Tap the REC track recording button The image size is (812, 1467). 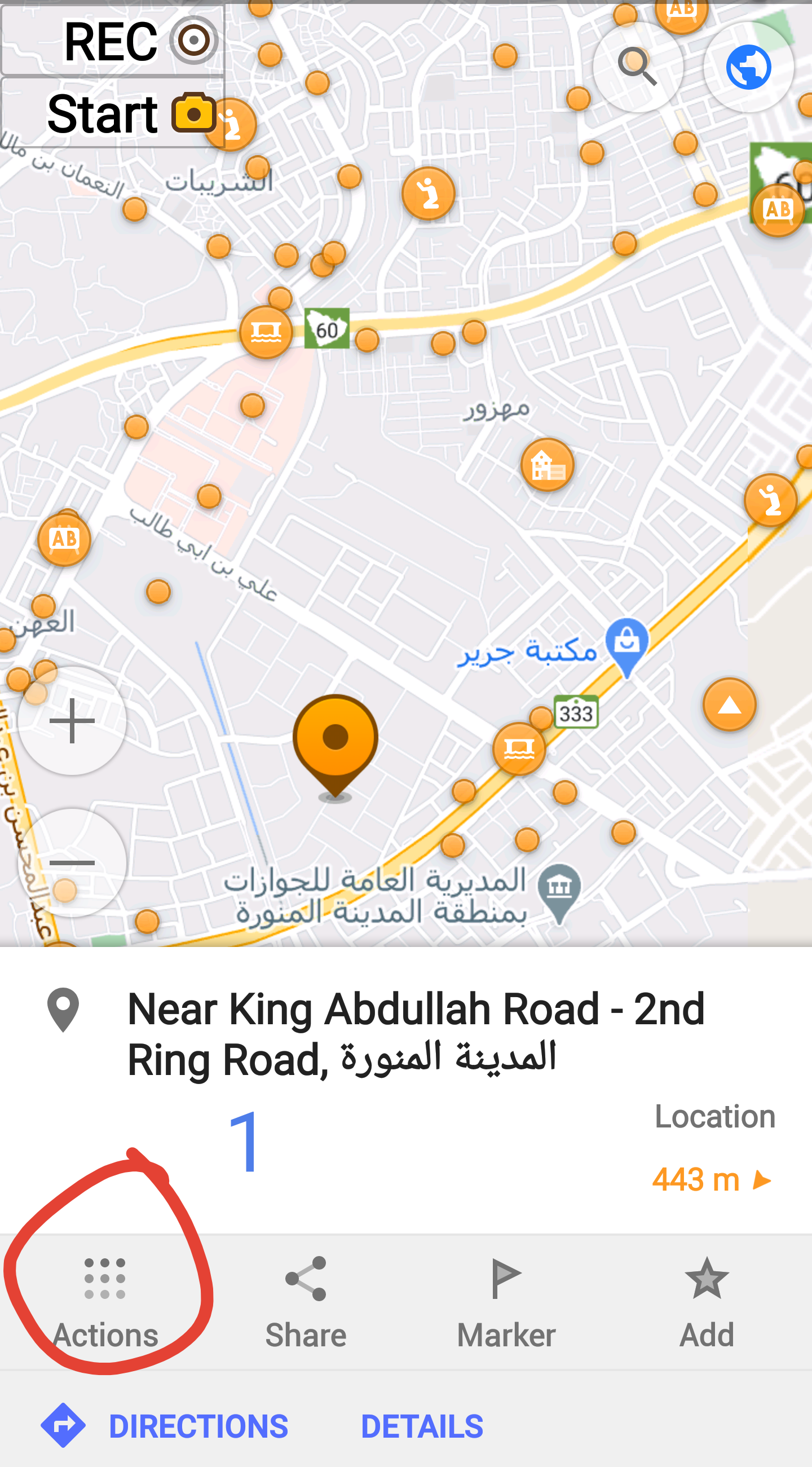112,40
